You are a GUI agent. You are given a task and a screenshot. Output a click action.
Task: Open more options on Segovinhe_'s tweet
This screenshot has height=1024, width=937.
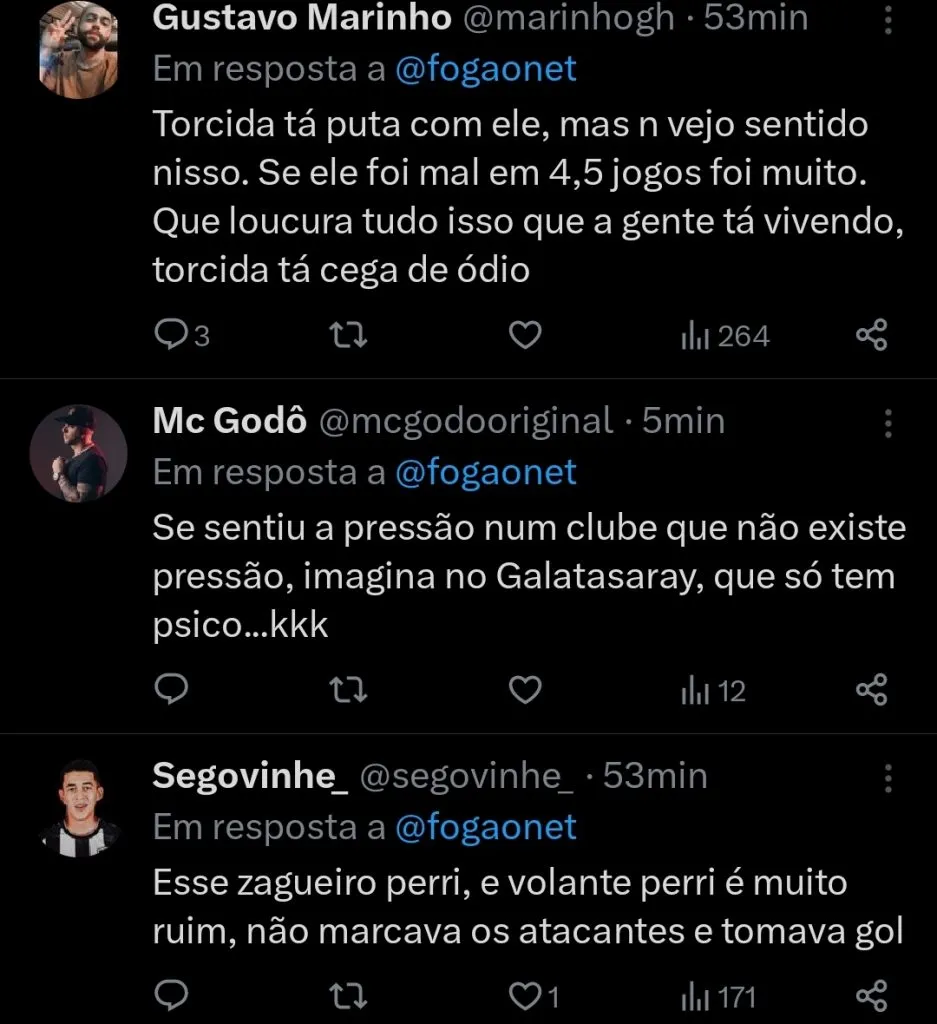click(888, 780)
